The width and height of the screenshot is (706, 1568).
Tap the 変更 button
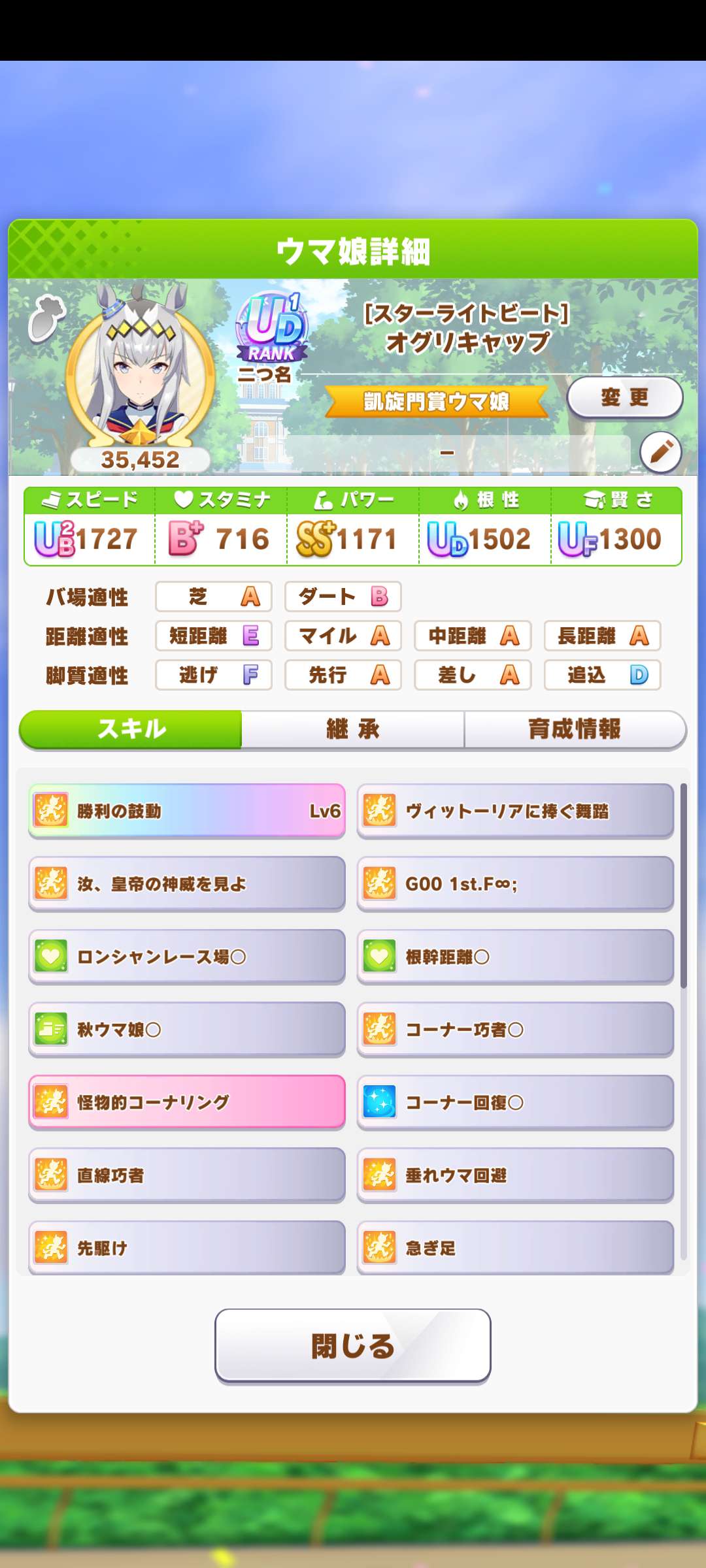(624, 397)
